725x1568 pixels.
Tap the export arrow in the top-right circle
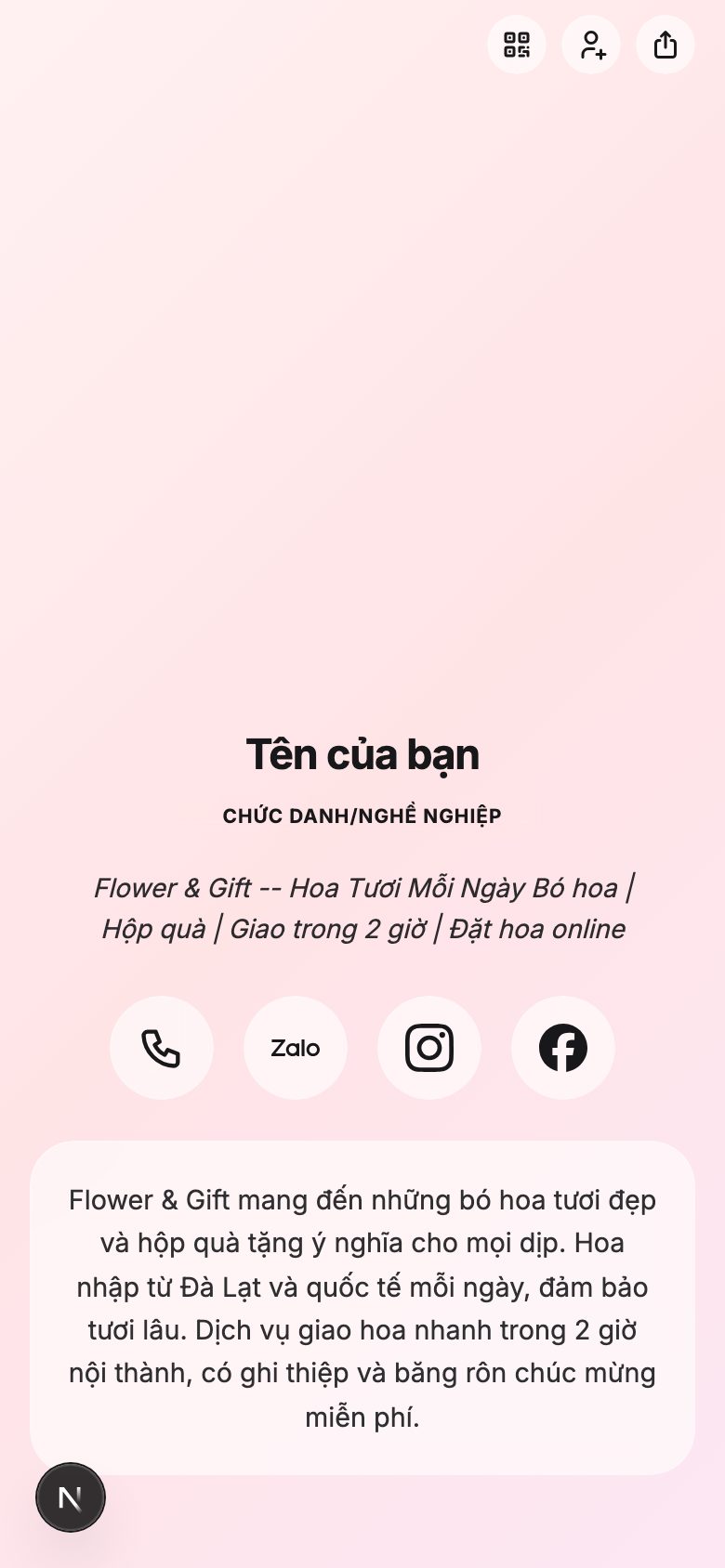pos(665,45)
